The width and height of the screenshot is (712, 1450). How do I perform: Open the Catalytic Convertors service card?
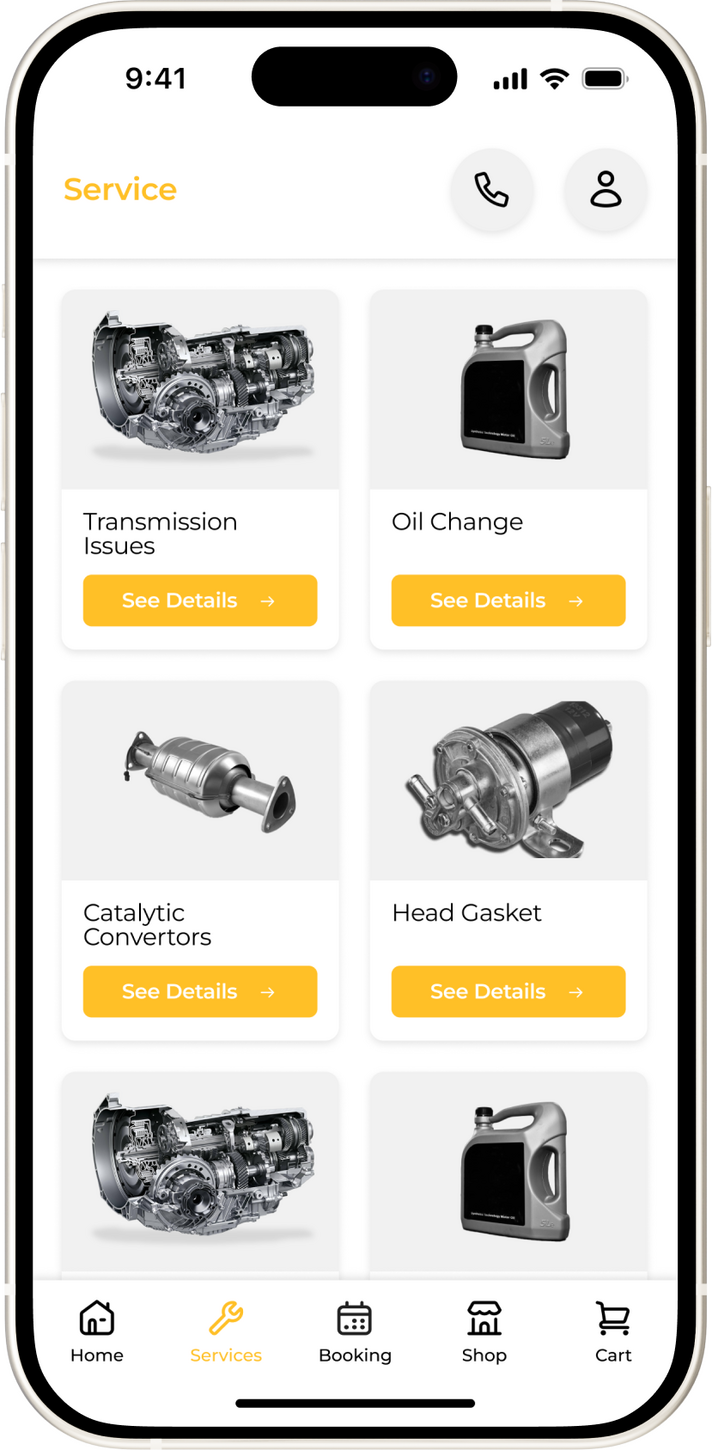click(200, 782)
